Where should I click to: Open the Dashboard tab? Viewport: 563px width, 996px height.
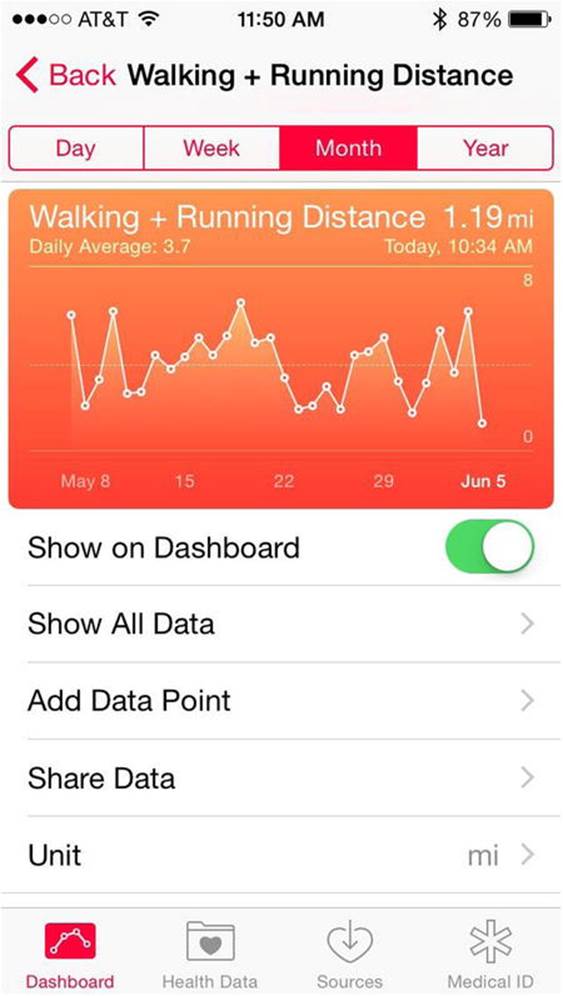[70, 953]
